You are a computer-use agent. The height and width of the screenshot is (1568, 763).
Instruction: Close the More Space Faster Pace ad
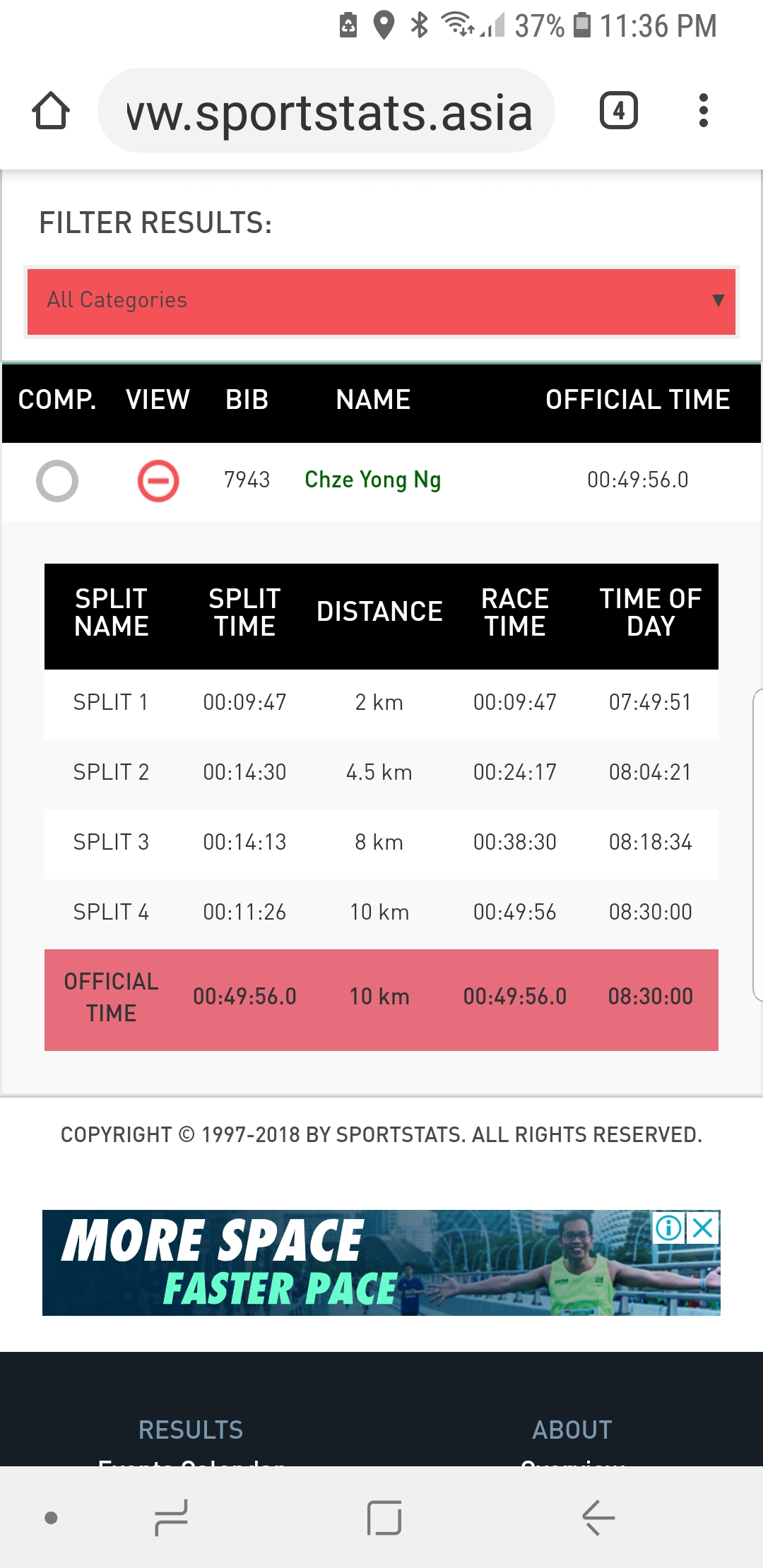pyautogui.click(x=704, y=1228)
